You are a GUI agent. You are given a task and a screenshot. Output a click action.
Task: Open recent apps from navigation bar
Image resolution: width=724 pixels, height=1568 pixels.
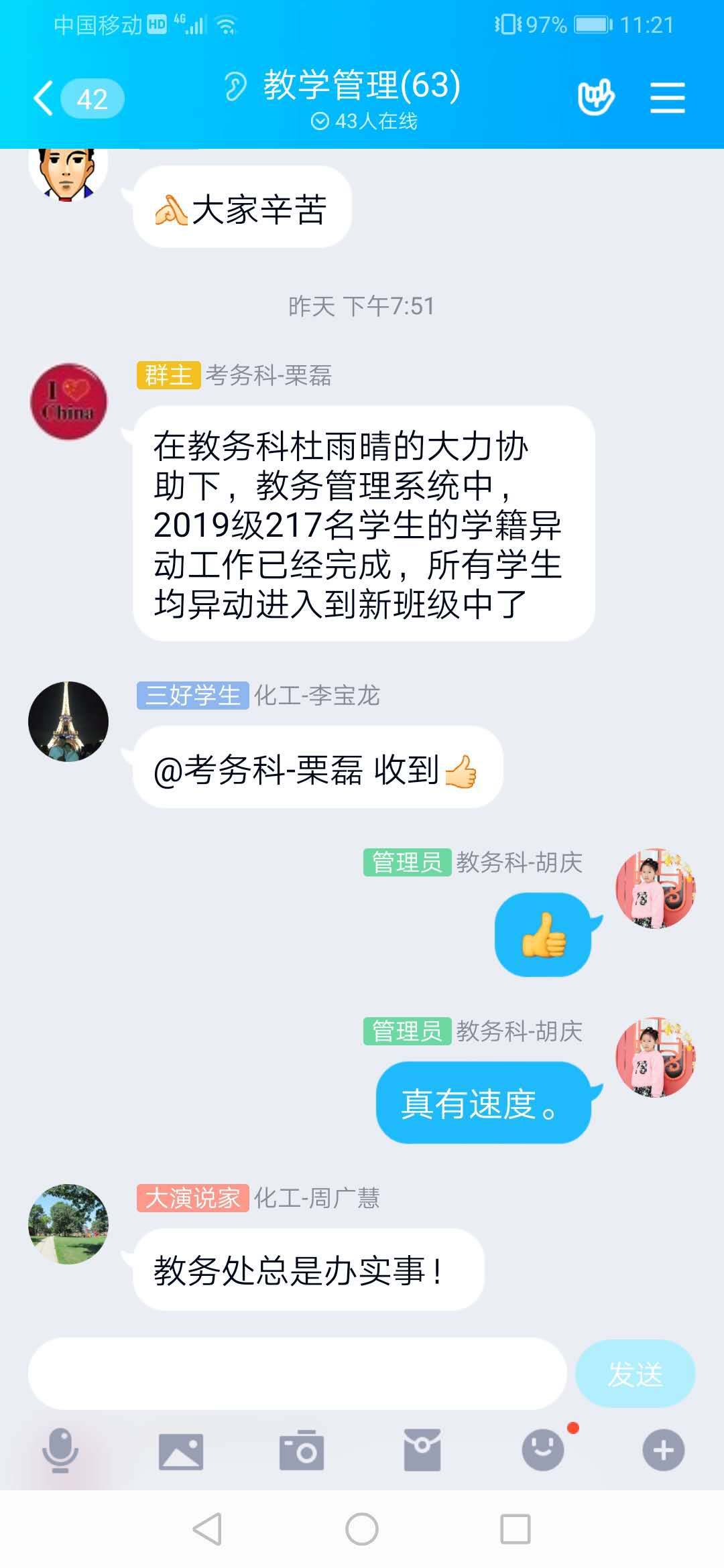click(x=516, y=1530)
